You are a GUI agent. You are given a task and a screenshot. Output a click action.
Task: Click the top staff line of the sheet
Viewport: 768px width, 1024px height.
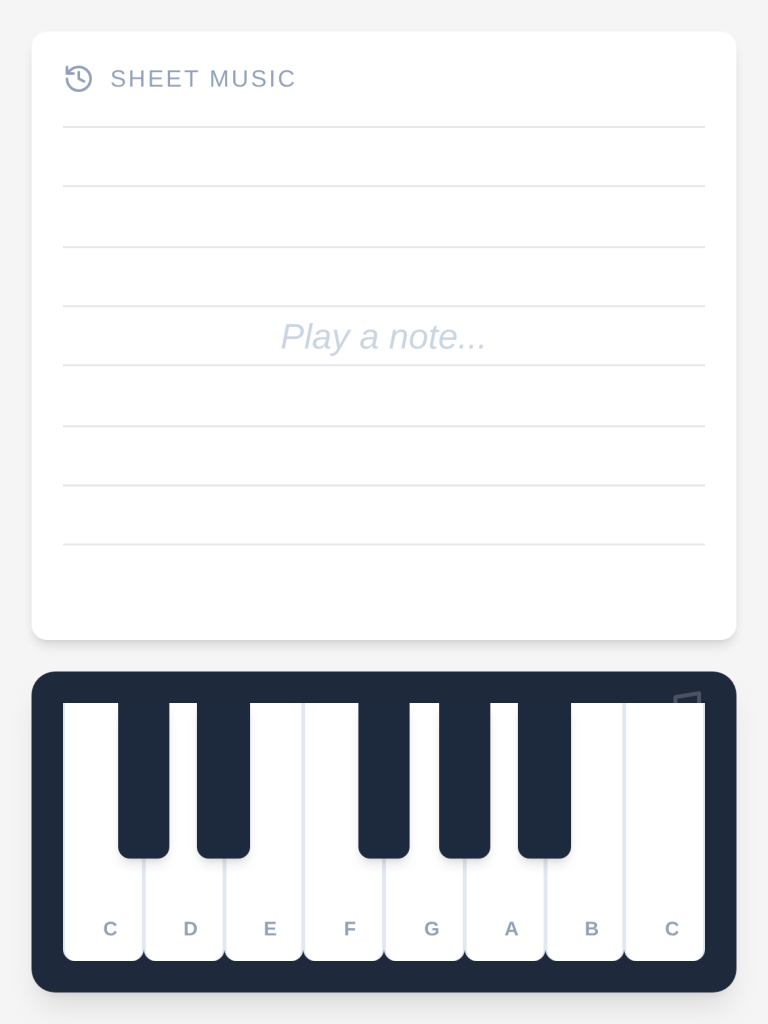(383, 125)
